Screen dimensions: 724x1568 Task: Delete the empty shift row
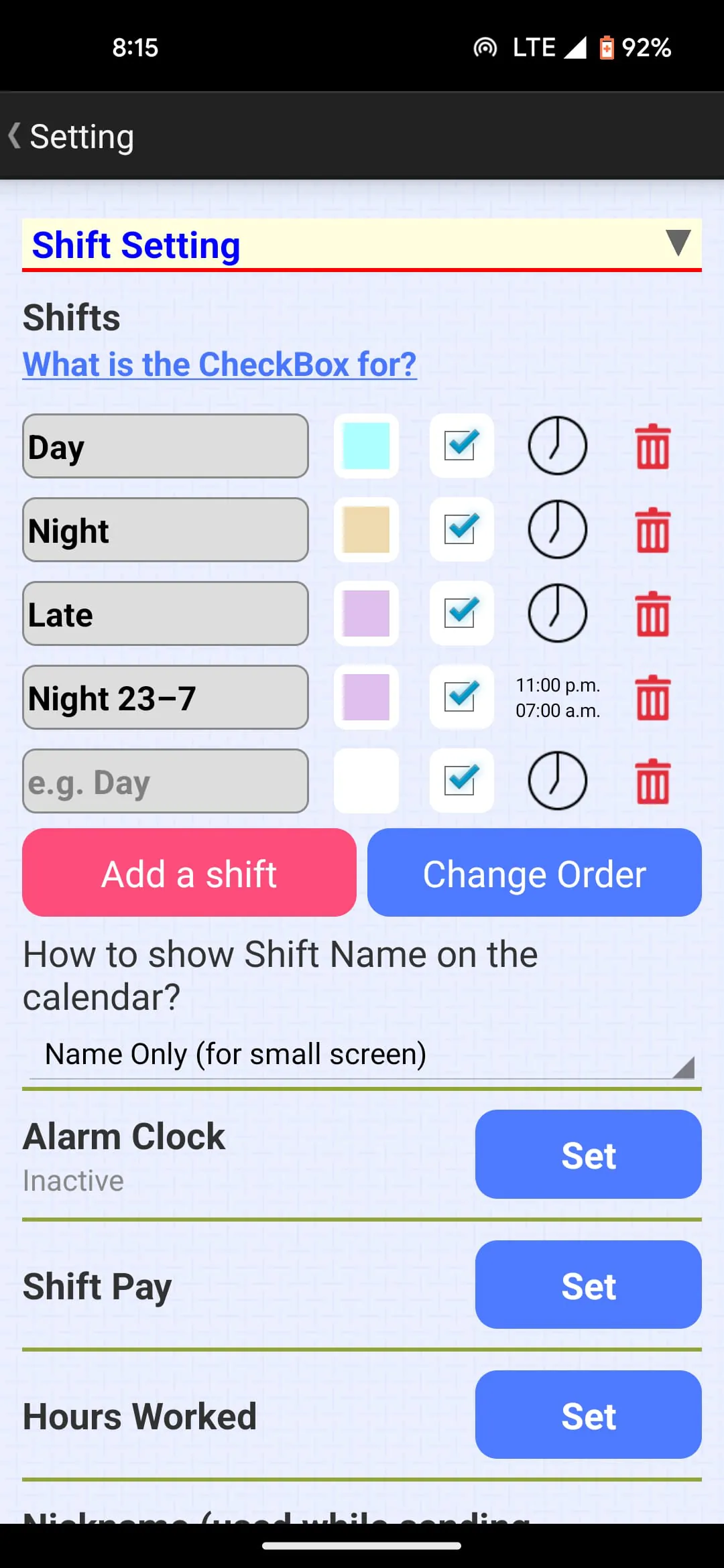(652, 781)
